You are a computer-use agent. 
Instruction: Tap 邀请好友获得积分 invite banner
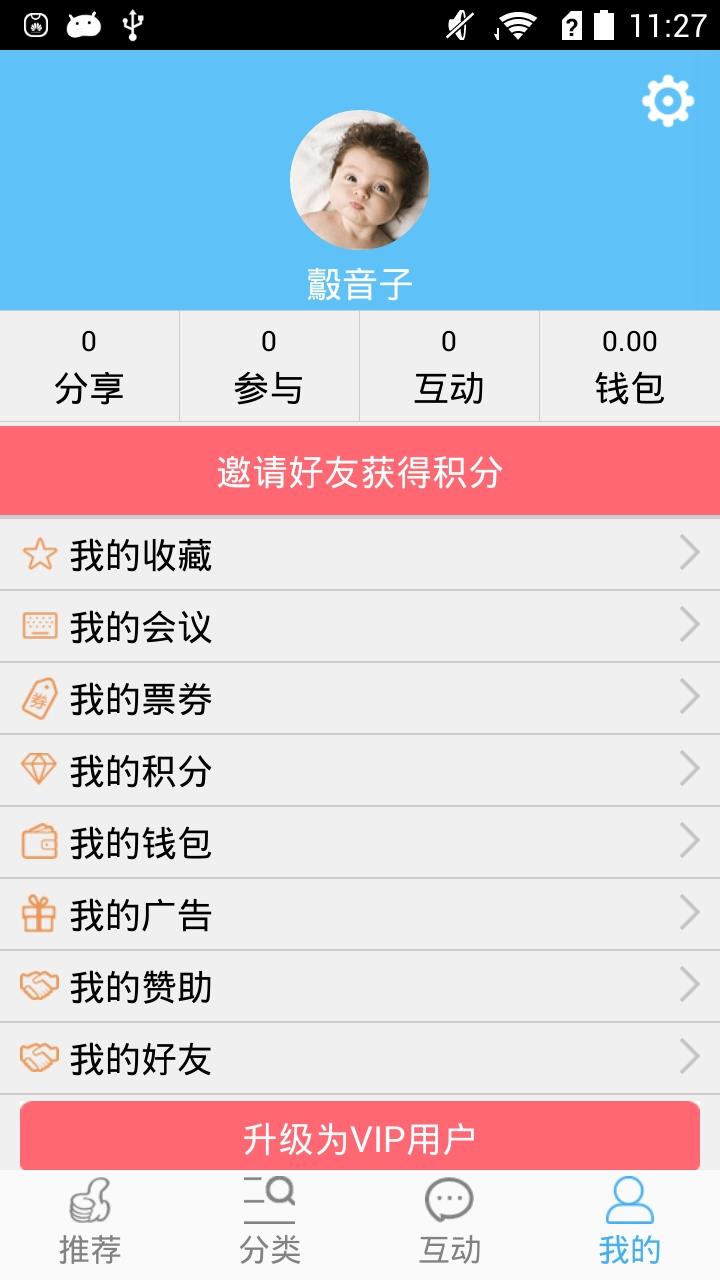[360, 472]
